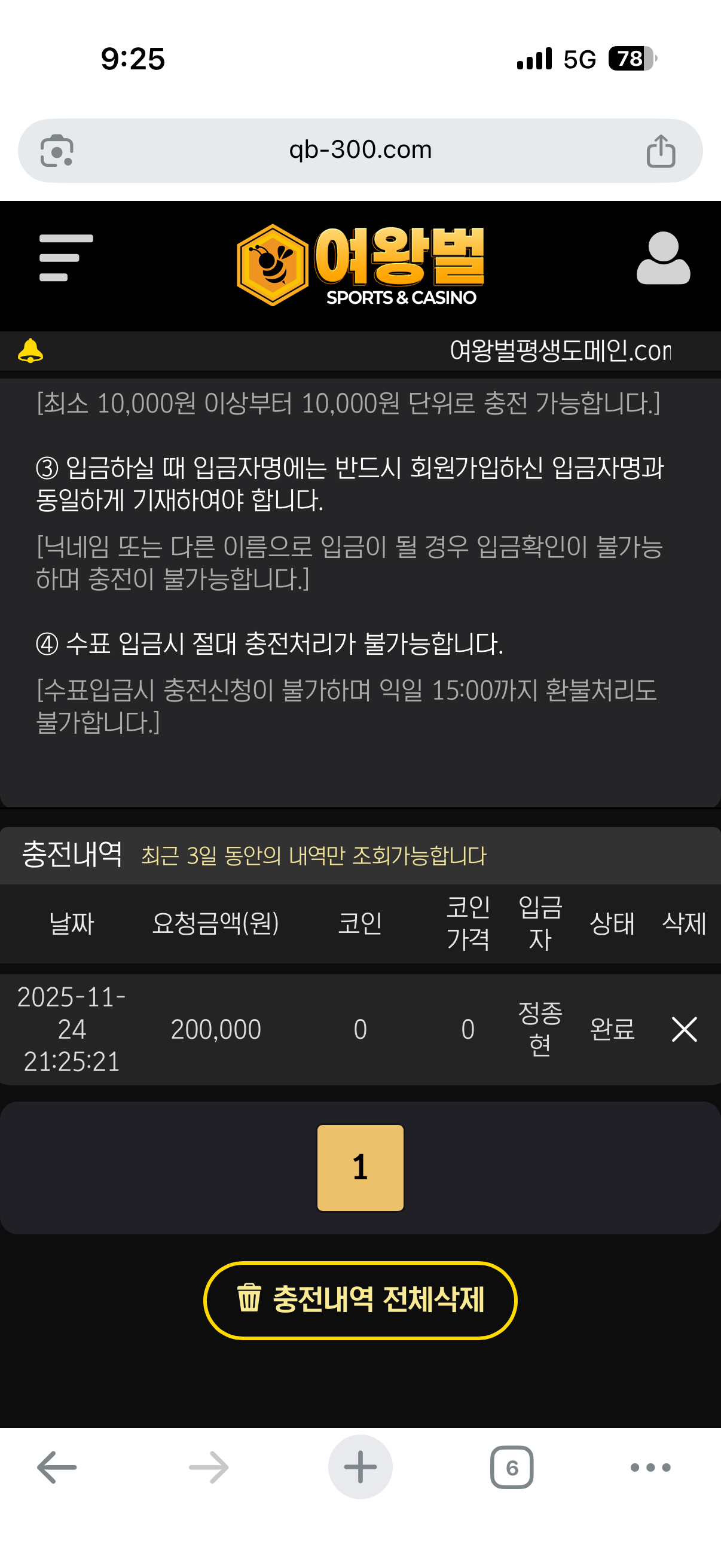
Task: Open a new browser tab
Action: (x=360, y=1468)
